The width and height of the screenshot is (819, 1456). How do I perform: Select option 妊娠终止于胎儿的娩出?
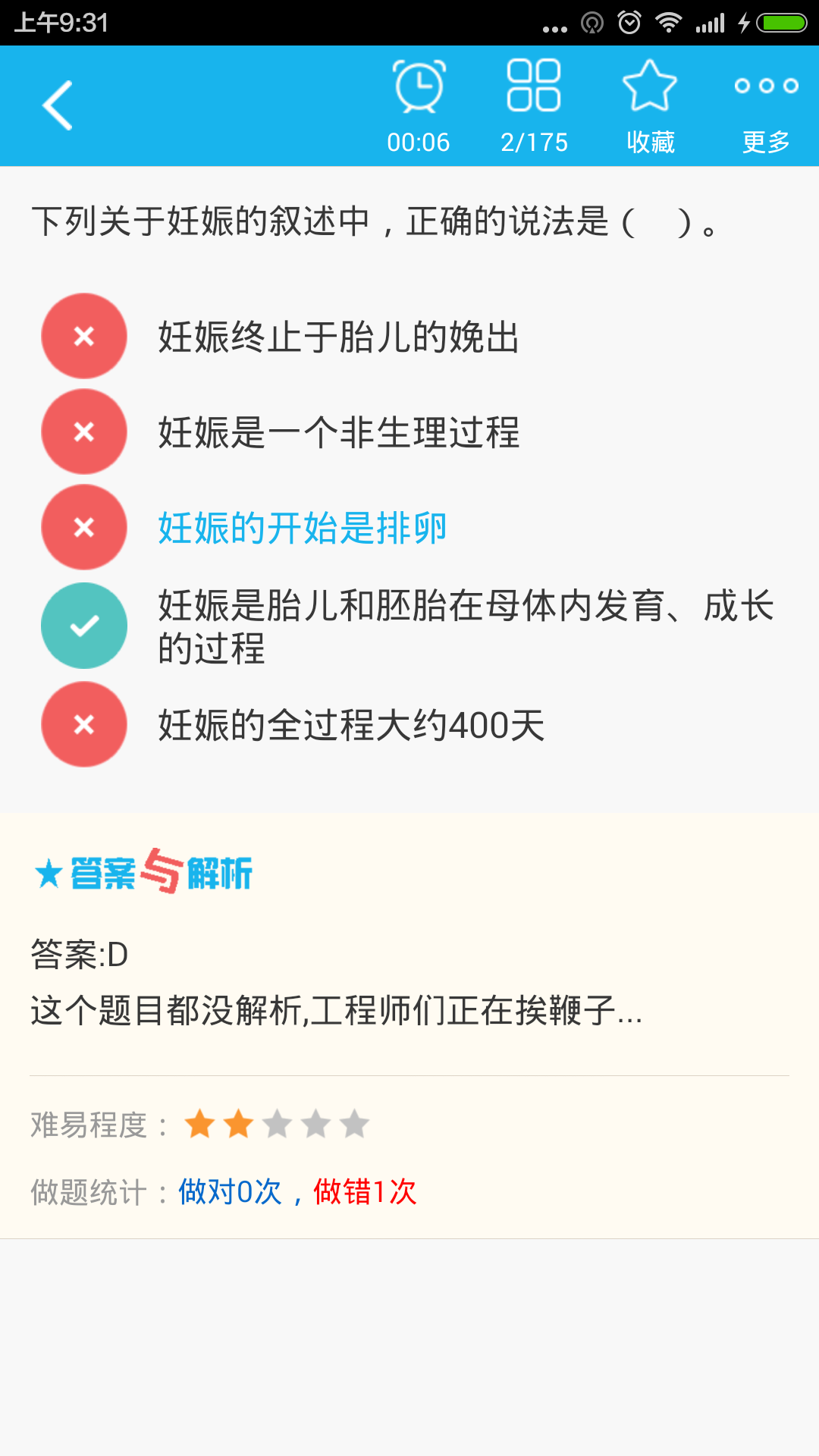338,337
